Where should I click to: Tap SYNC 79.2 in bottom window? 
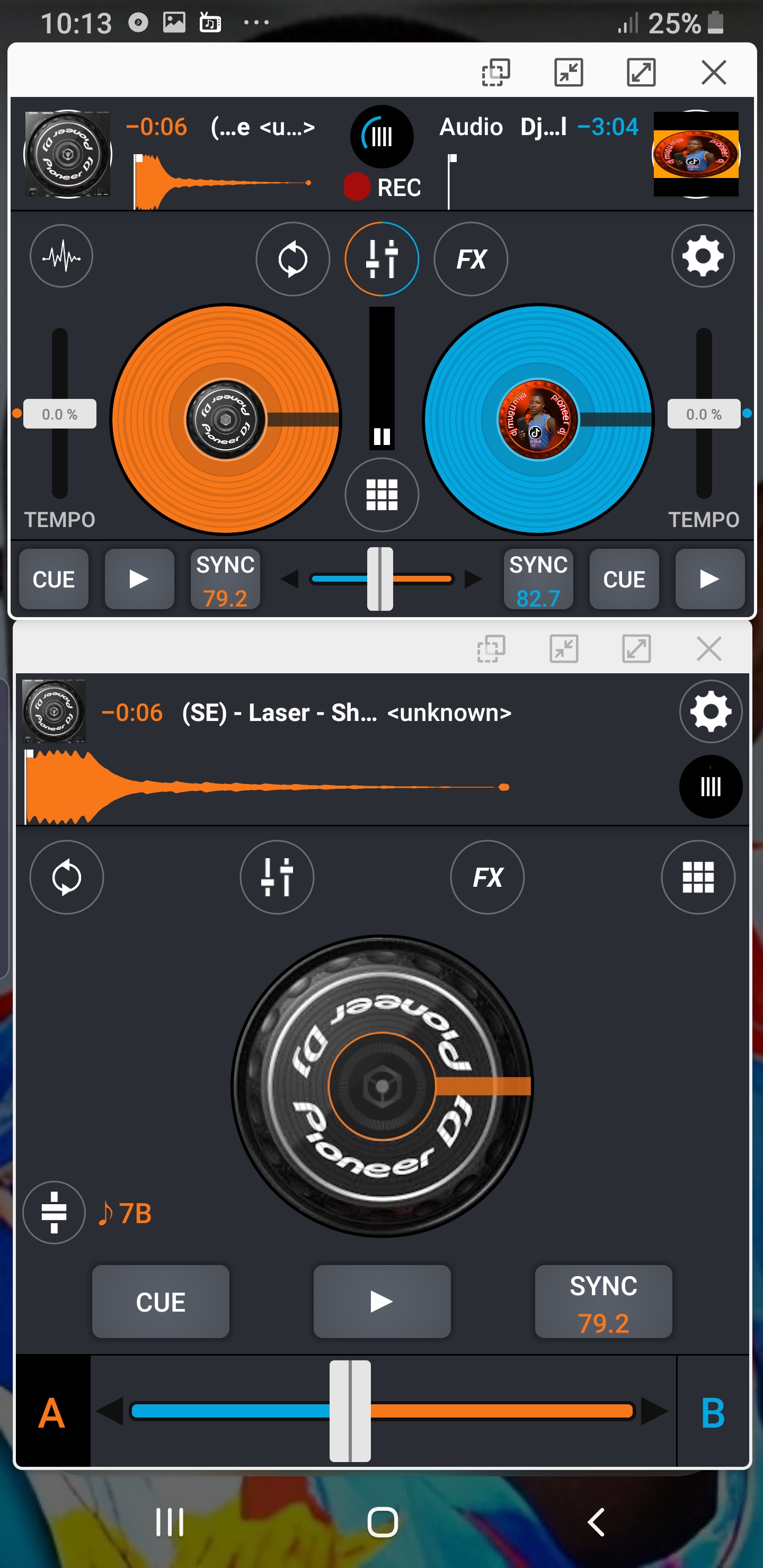coord(603,1302)
